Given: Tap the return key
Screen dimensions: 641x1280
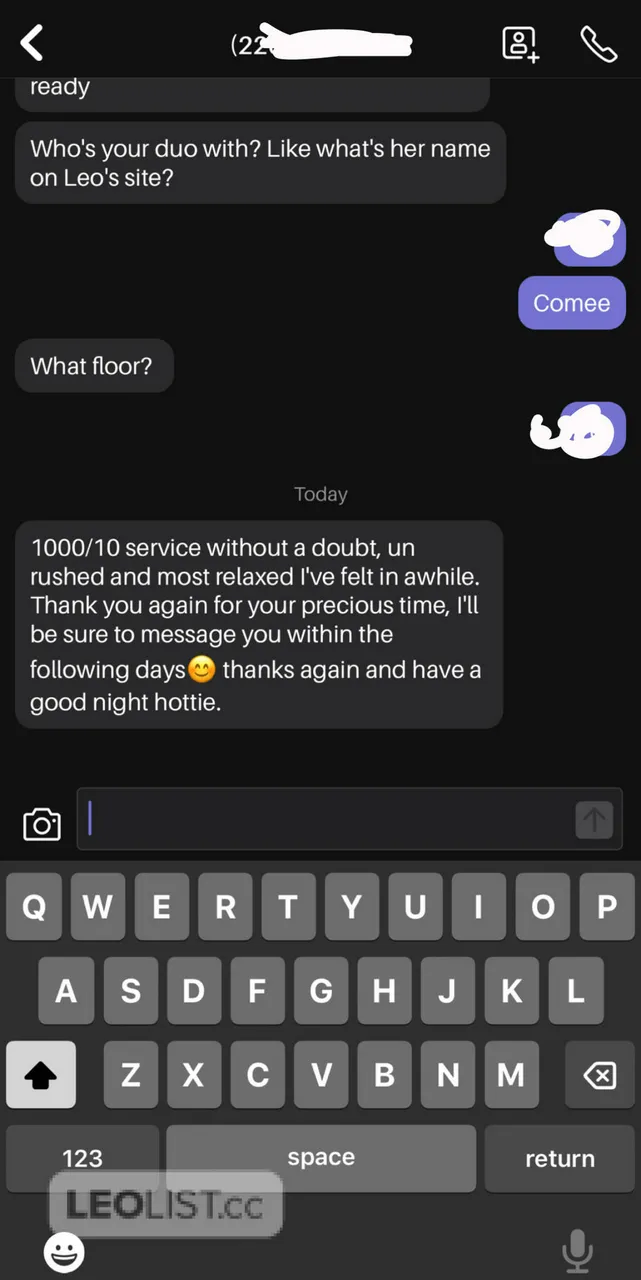Looking at the screenshot, I should (x=559, y=1158).
